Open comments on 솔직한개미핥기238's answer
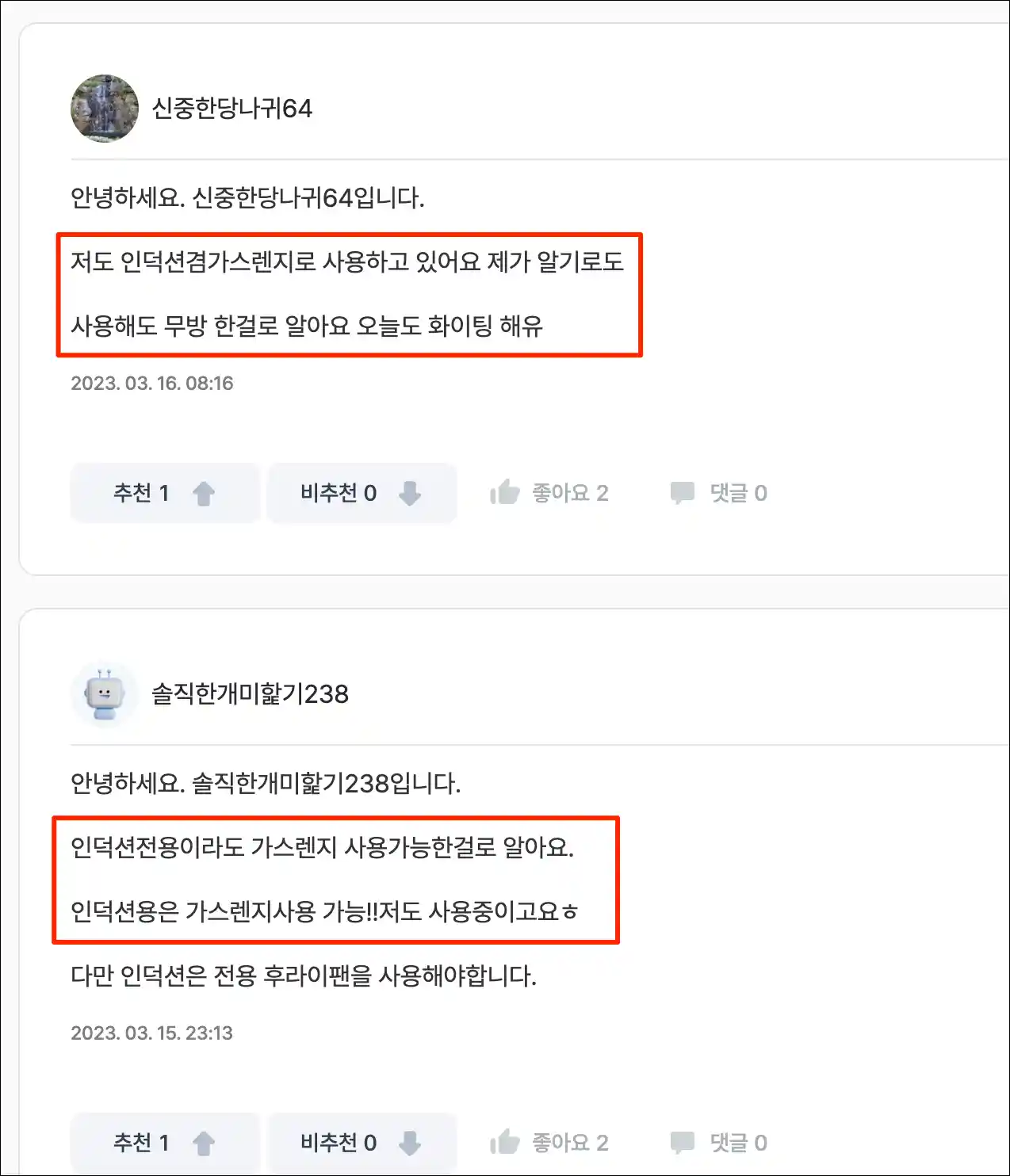1010x1176 pixels. point(719,1143)
